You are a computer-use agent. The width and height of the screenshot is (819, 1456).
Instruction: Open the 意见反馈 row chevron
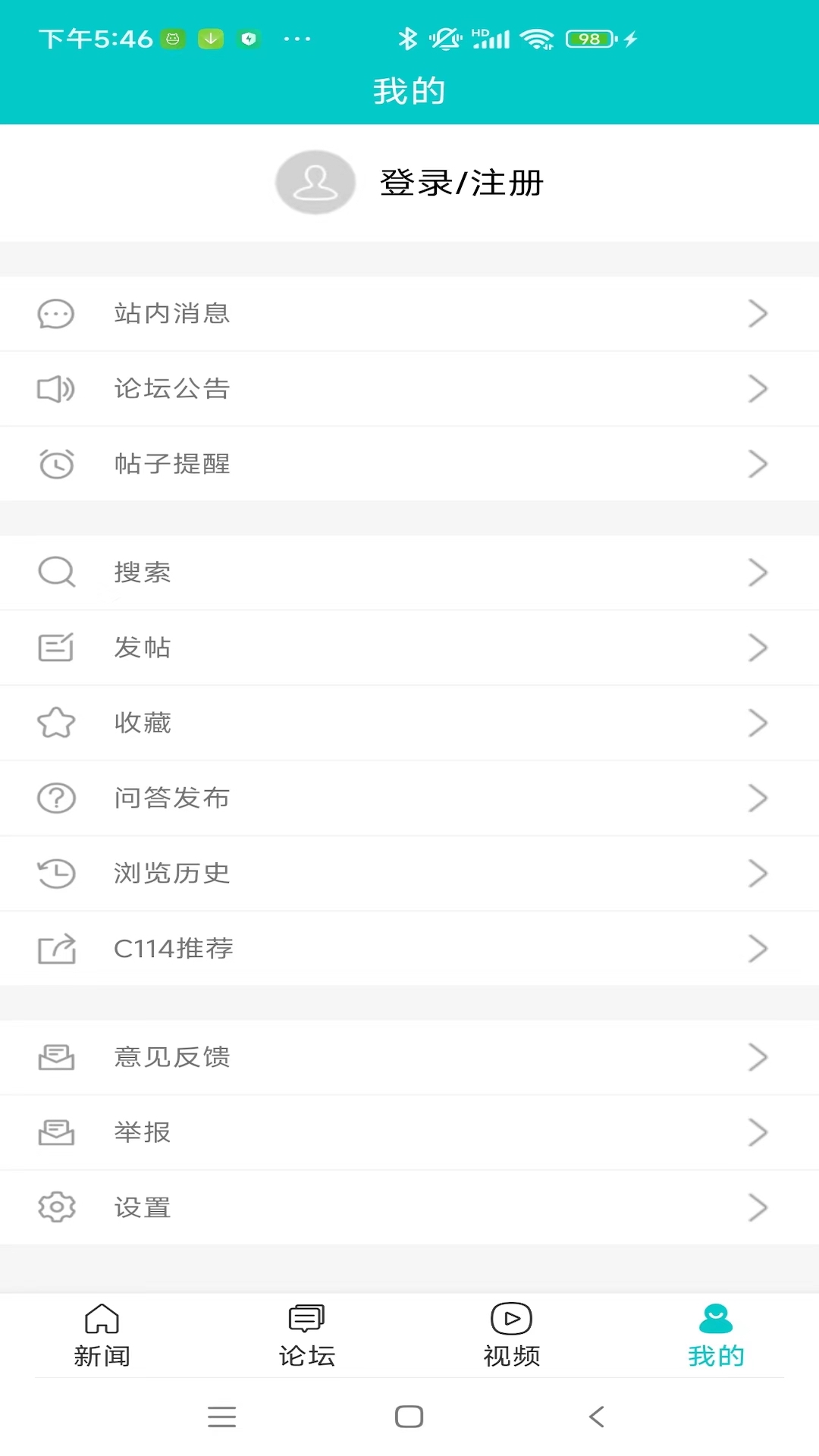pyautogui.click(x=758, y=1056)
